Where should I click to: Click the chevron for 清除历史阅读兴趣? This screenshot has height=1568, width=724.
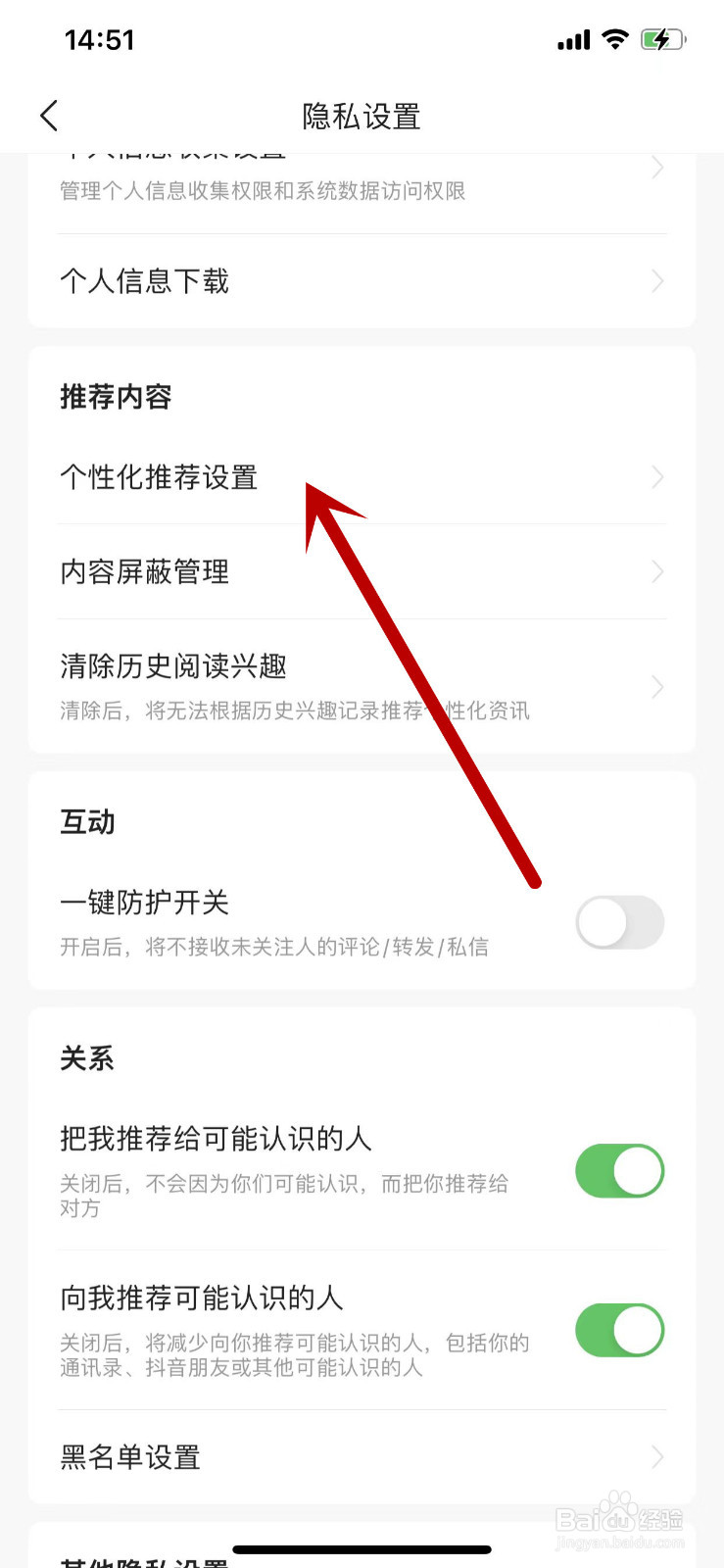click(656, 686)
